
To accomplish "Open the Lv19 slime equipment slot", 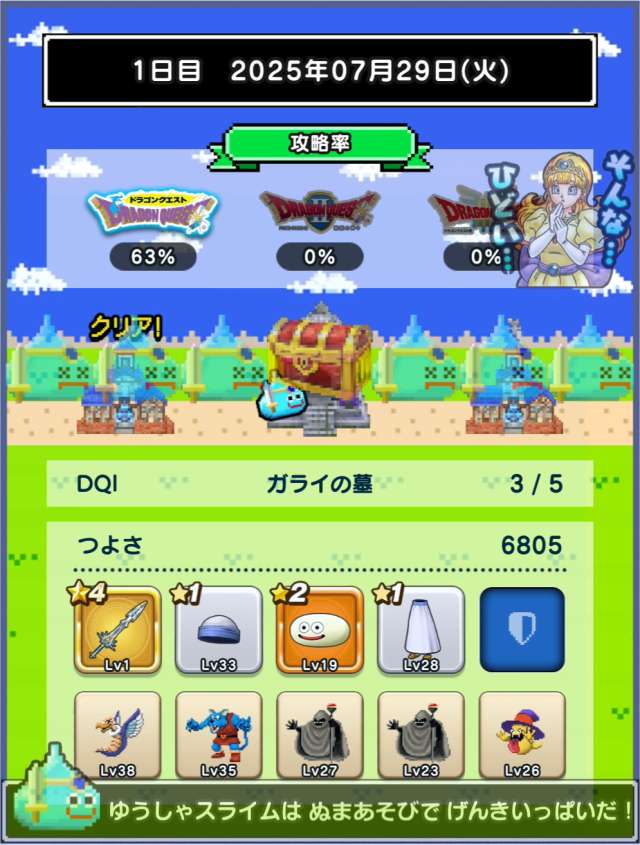I will click(x=320, y=630).
